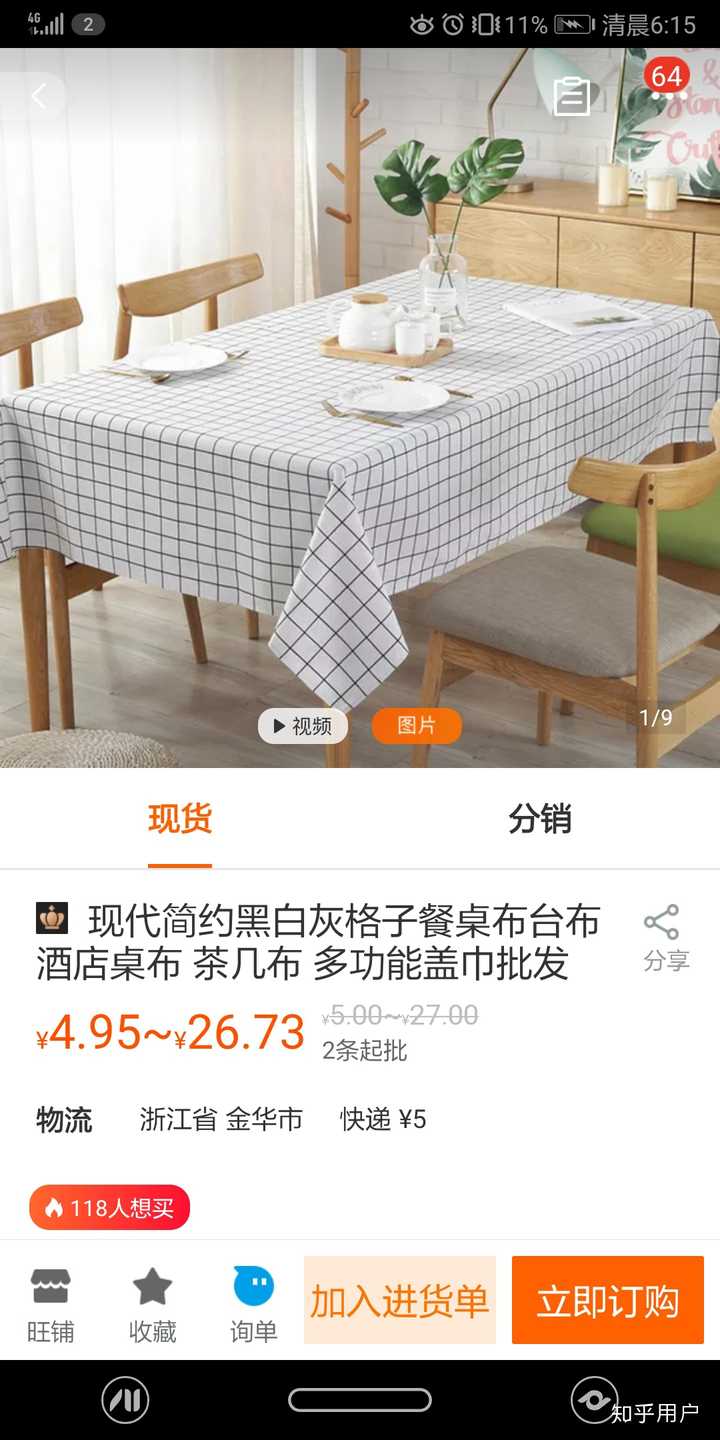
Task: Play the product 视频
Action: pos(303,726)
